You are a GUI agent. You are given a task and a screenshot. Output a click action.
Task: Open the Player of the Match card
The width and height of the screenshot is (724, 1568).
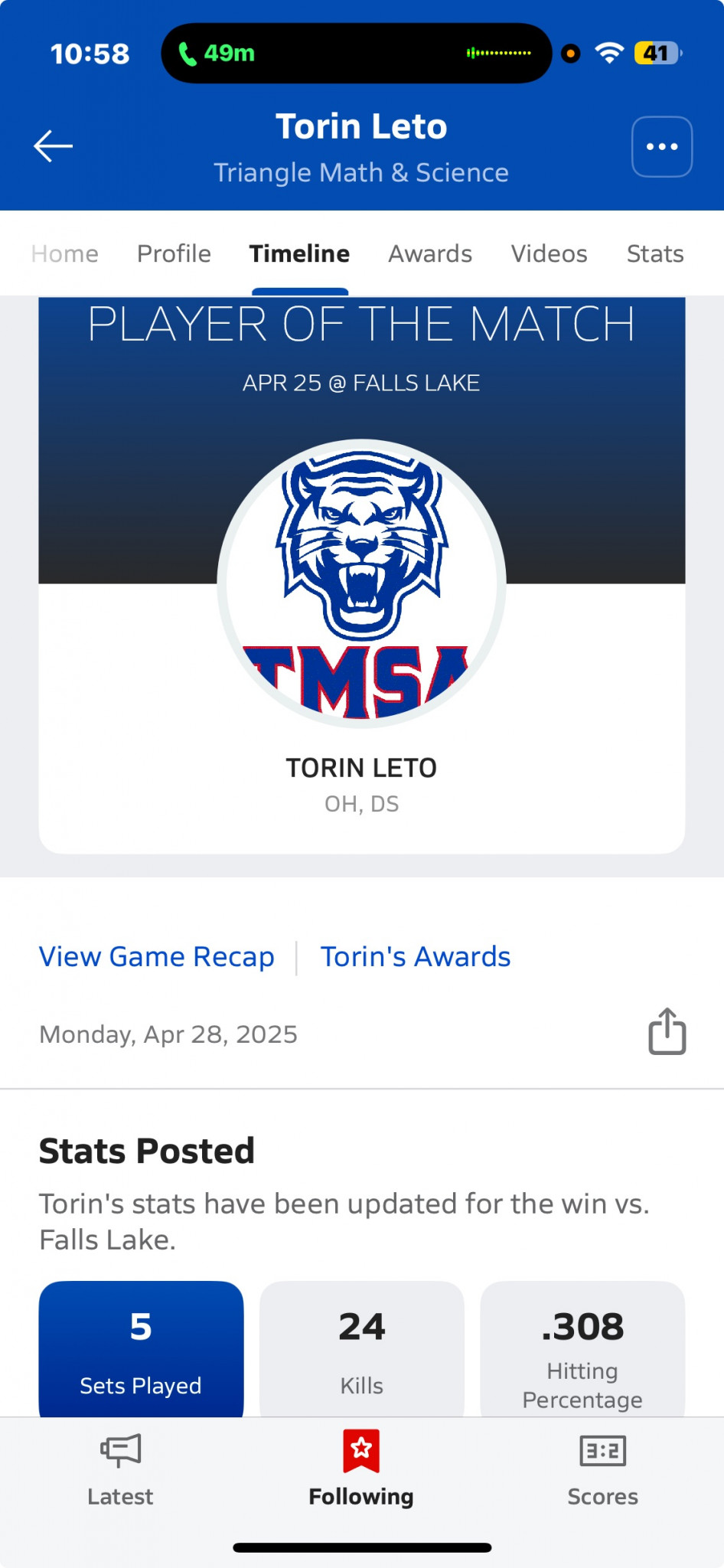pyautogui.click(x=362, y=575)
